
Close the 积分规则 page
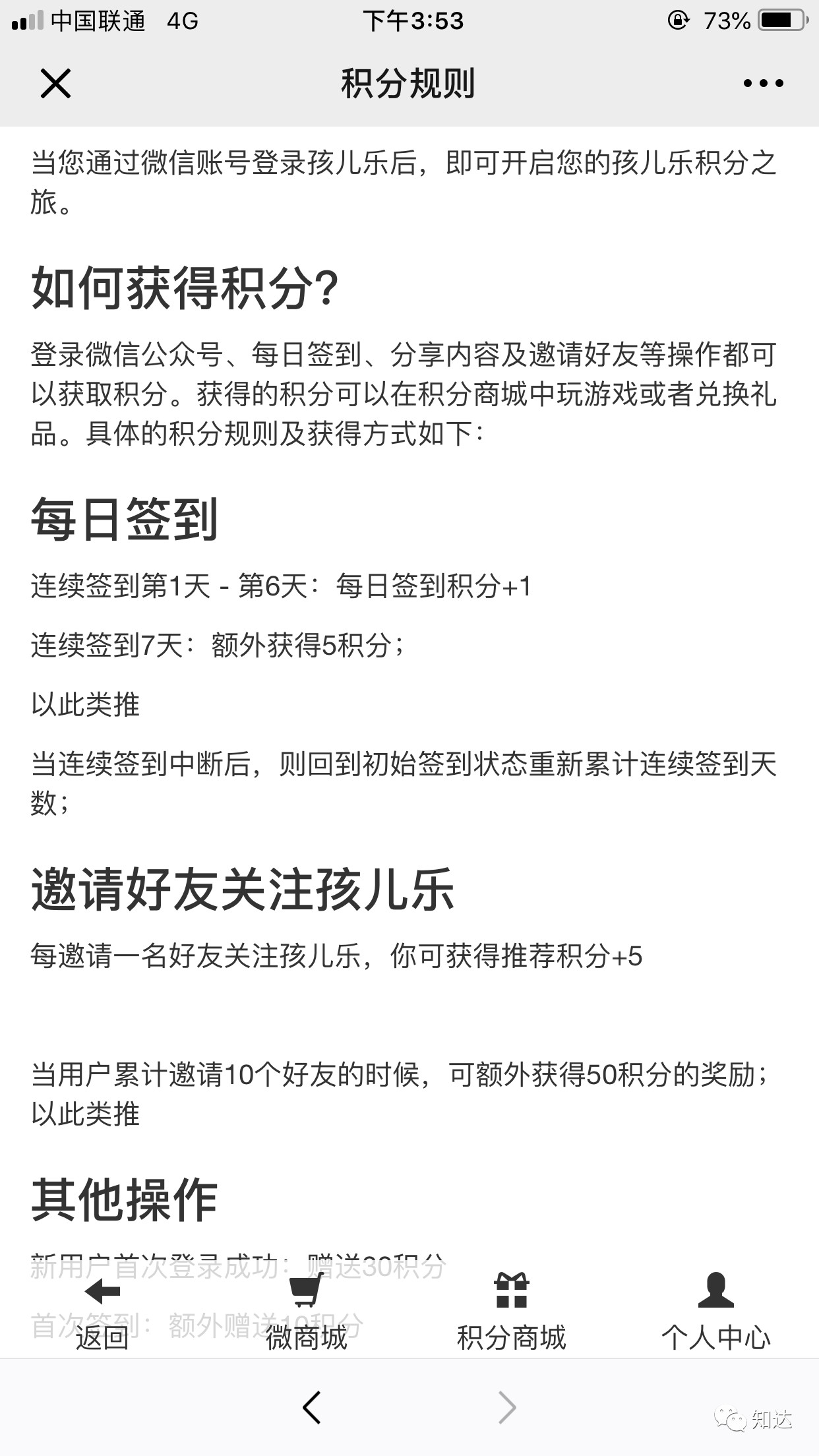pyautogui.click(x=55, y=84)
